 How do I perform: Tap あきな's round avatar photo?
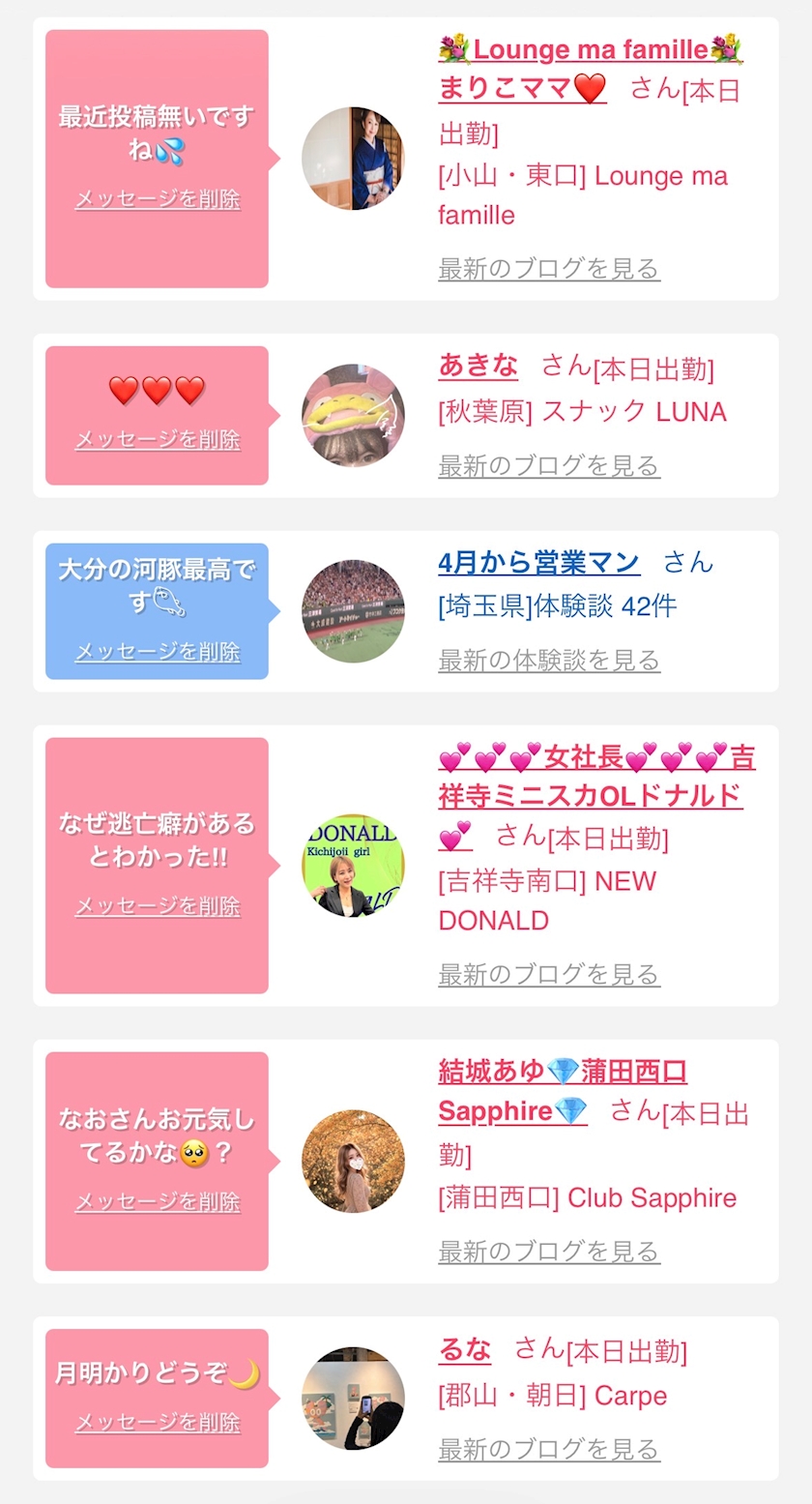(x=353, y=416)
